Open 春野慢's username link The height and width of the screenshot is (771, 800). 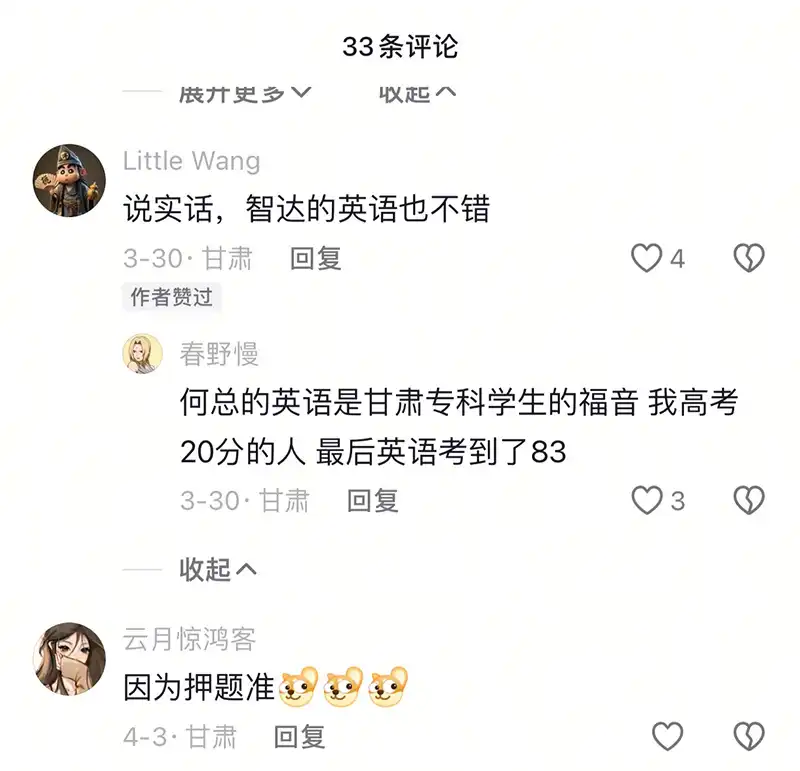[219, 353]
